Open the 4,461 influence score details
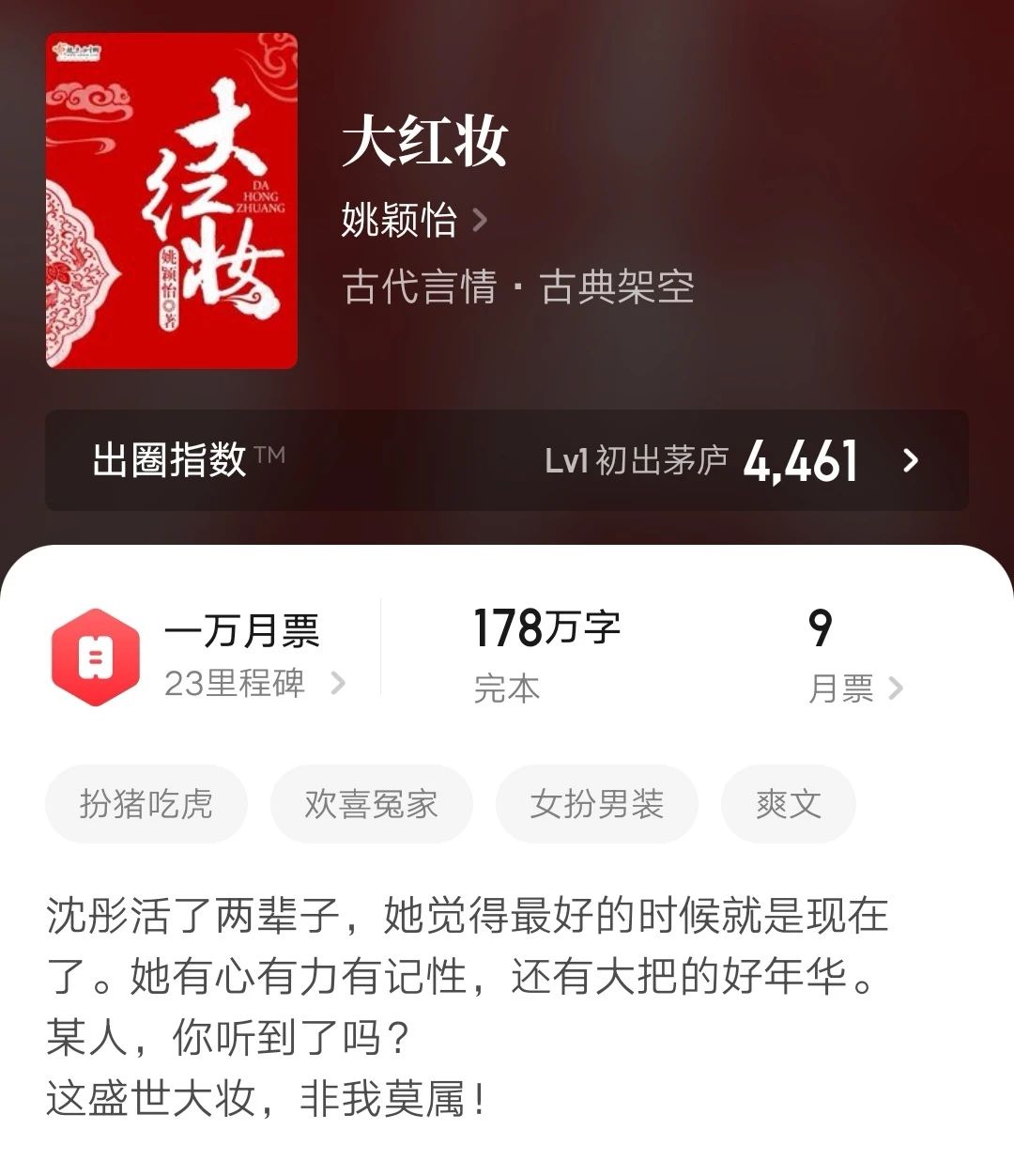The image size is (1014, 1176). [803, 459]
